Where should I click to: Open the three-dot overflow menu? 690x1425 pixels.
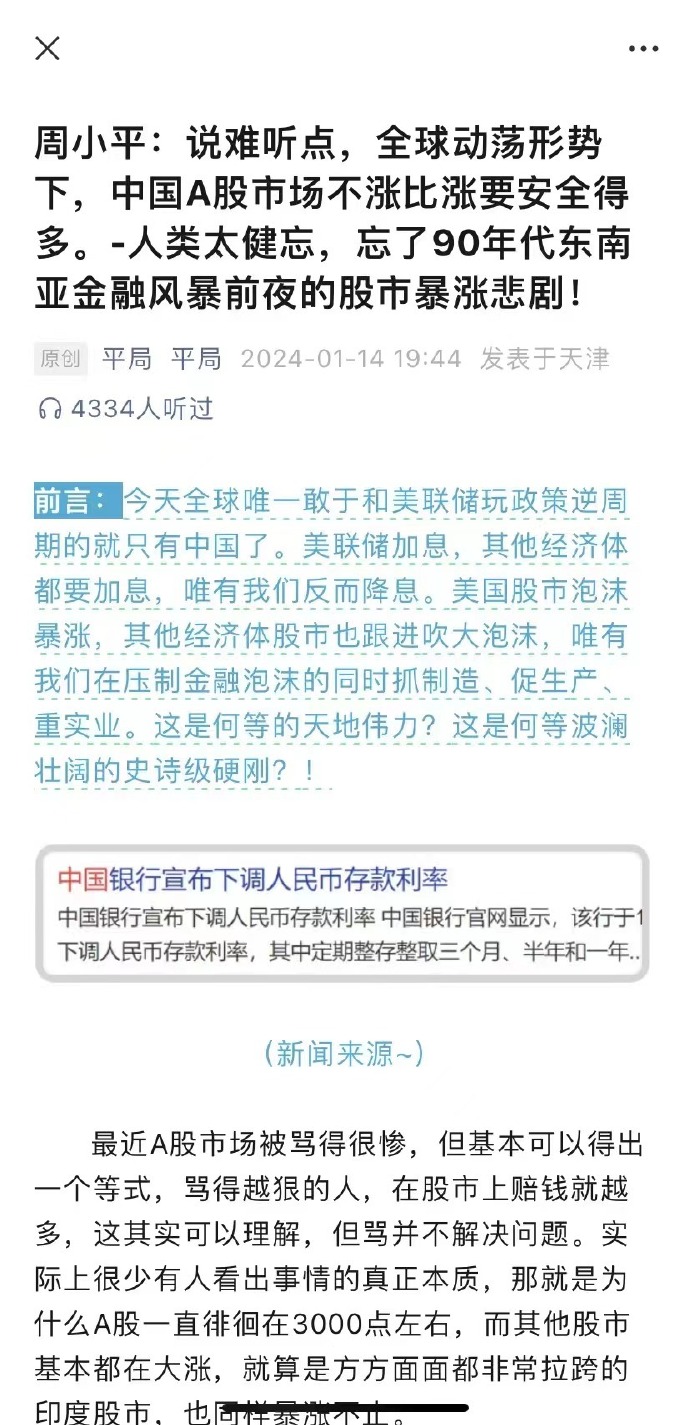(643, 49)
